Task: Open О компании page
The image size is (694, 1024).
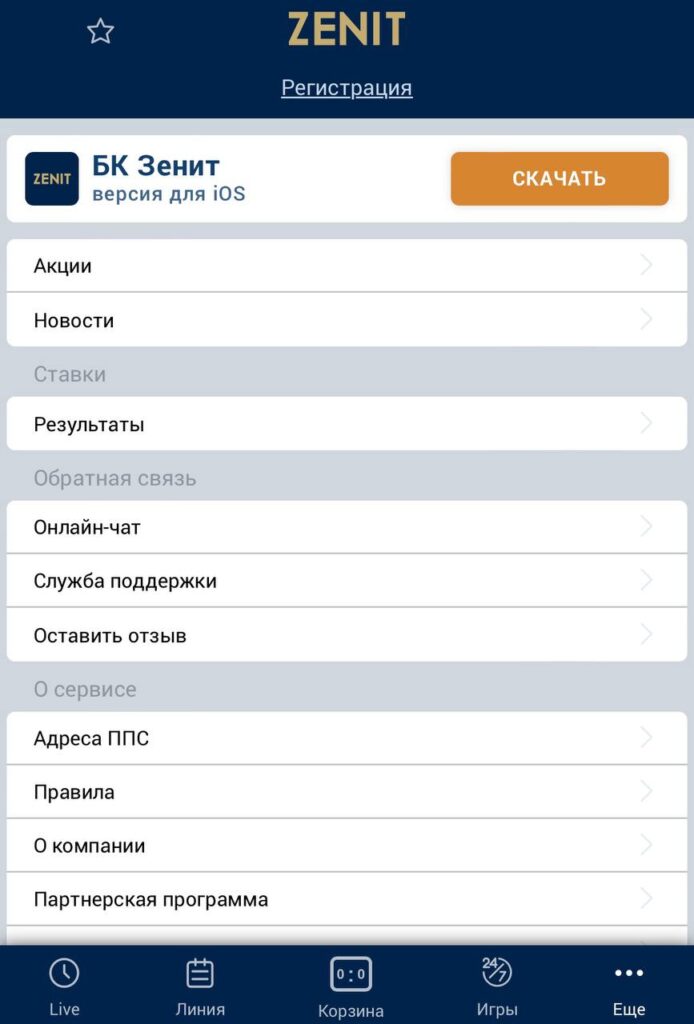Action: (346, 846)
